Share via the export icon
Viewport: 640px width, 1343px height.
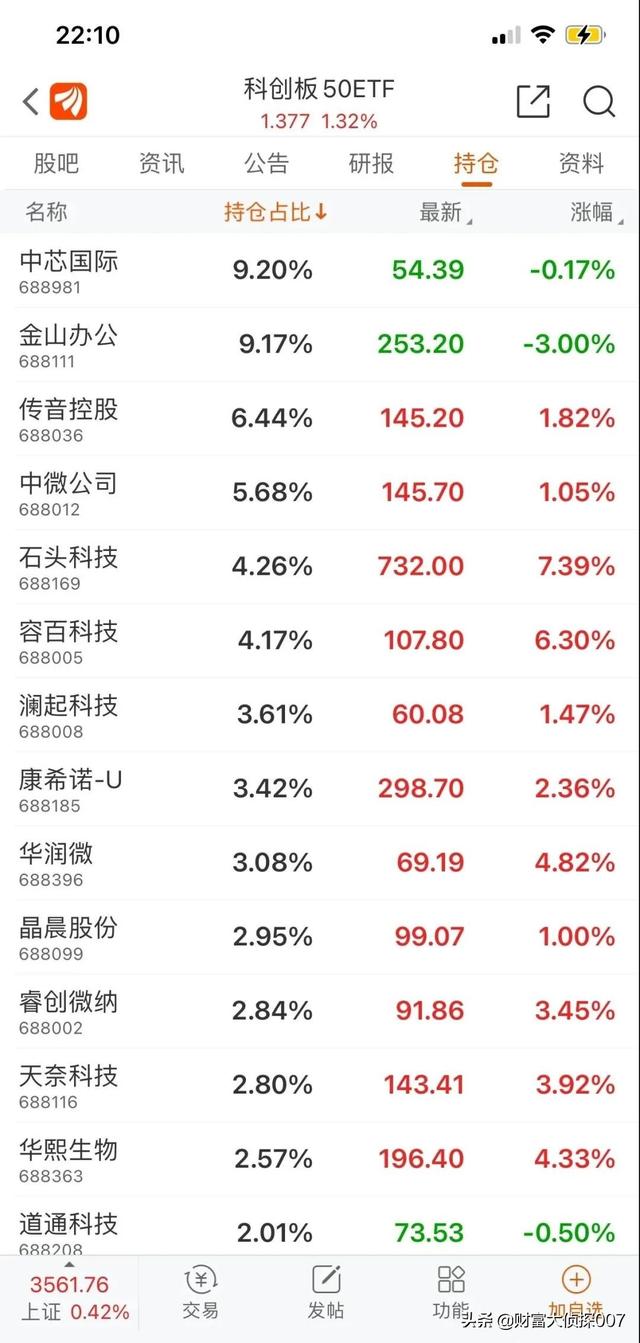tap(533, 101)
